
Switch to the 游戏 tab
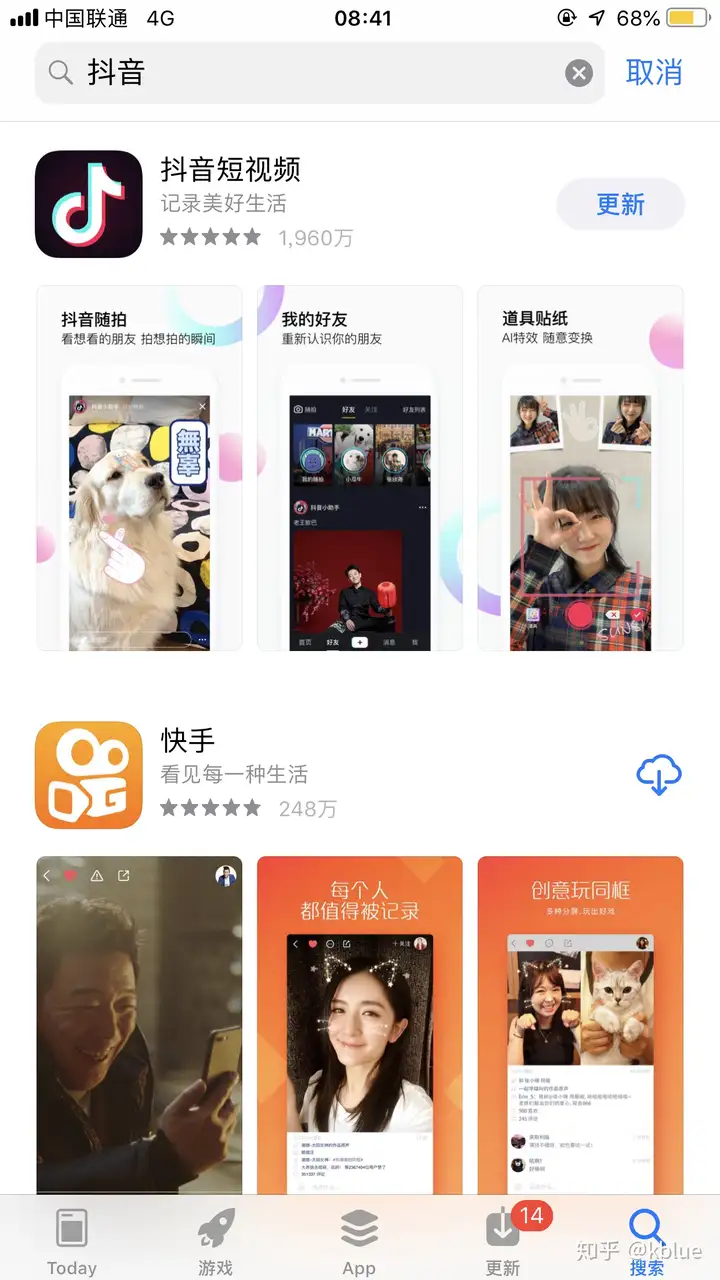pos(215,1240)
